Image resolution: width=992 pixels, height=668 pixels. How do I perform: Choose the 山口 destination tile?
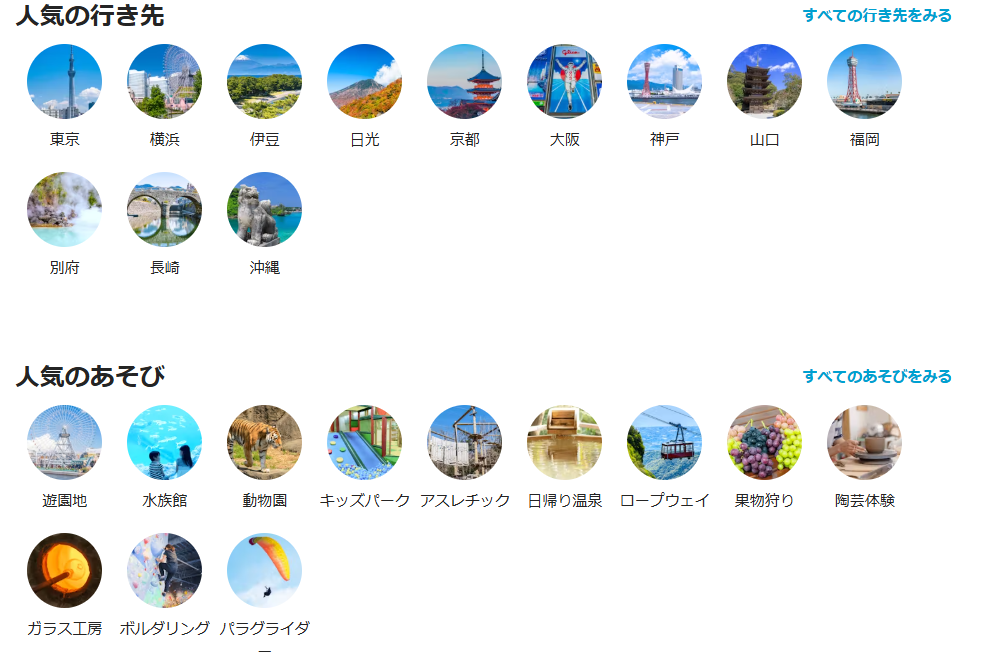tap(764, 82)
